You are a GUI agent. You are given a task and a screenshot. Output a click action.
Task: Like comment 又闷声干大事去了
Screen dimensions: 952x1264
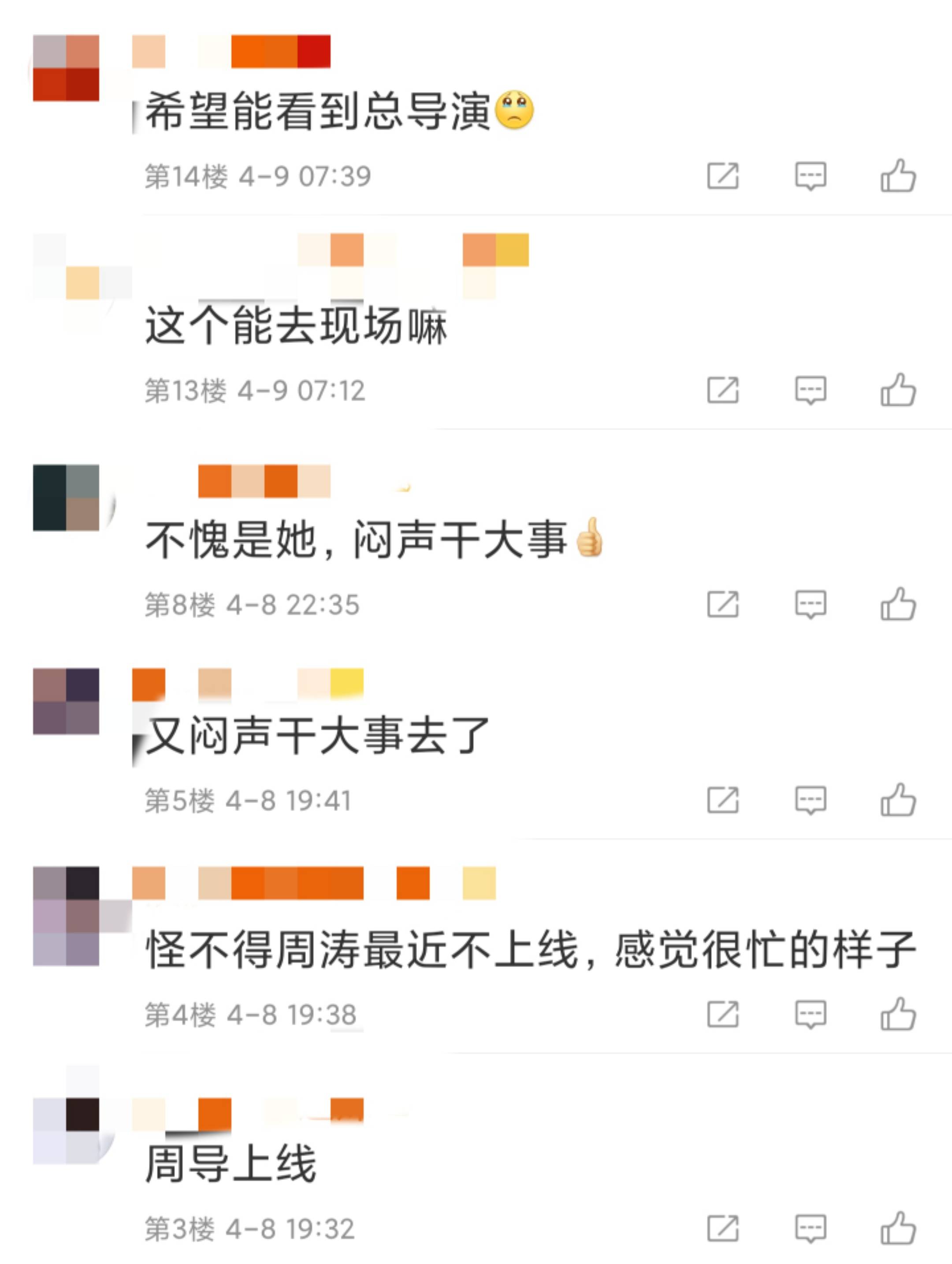(x=898, y=799)
